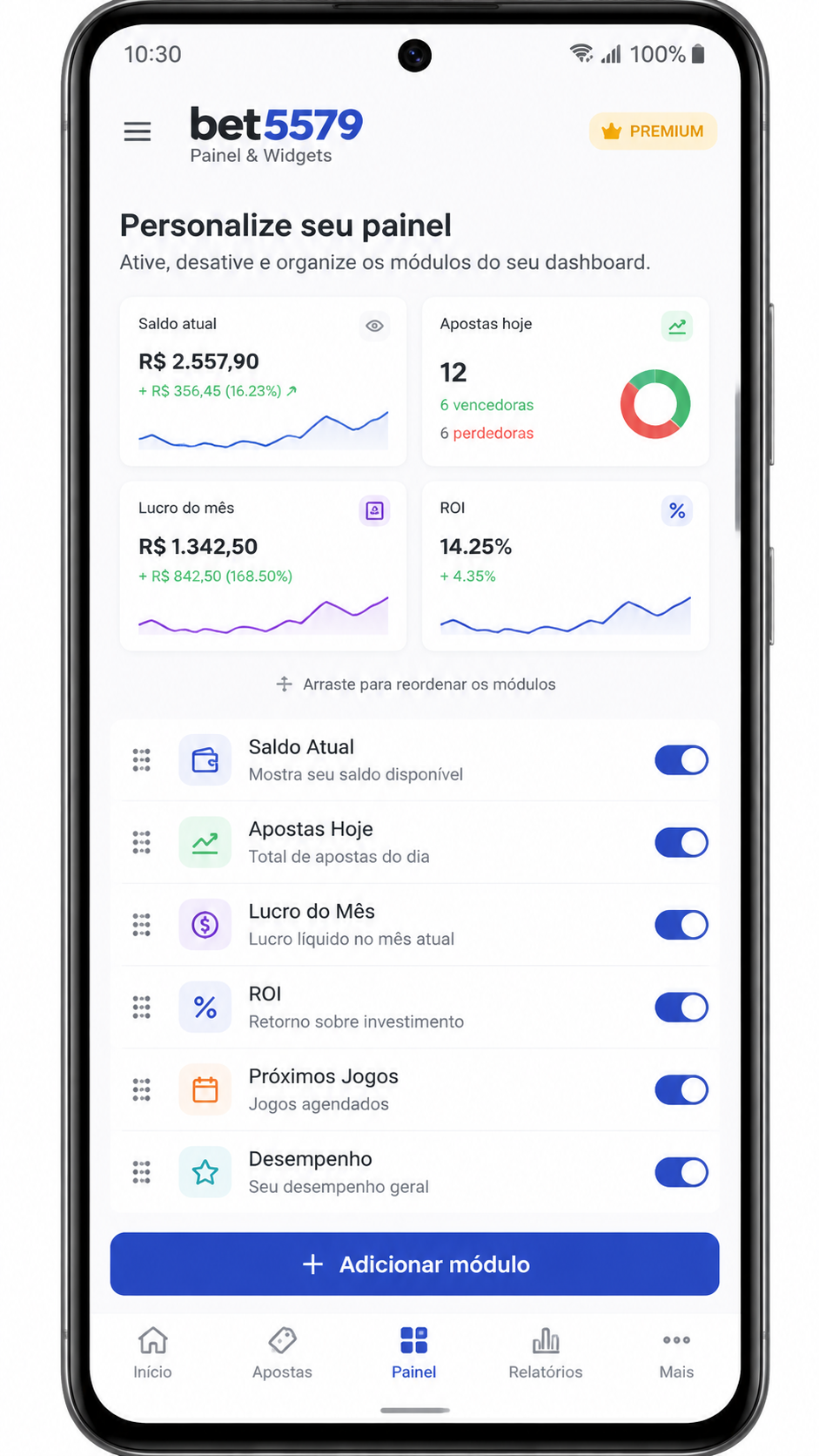Disable the Saldo Atual module
819x1456 pixels.
681,760
